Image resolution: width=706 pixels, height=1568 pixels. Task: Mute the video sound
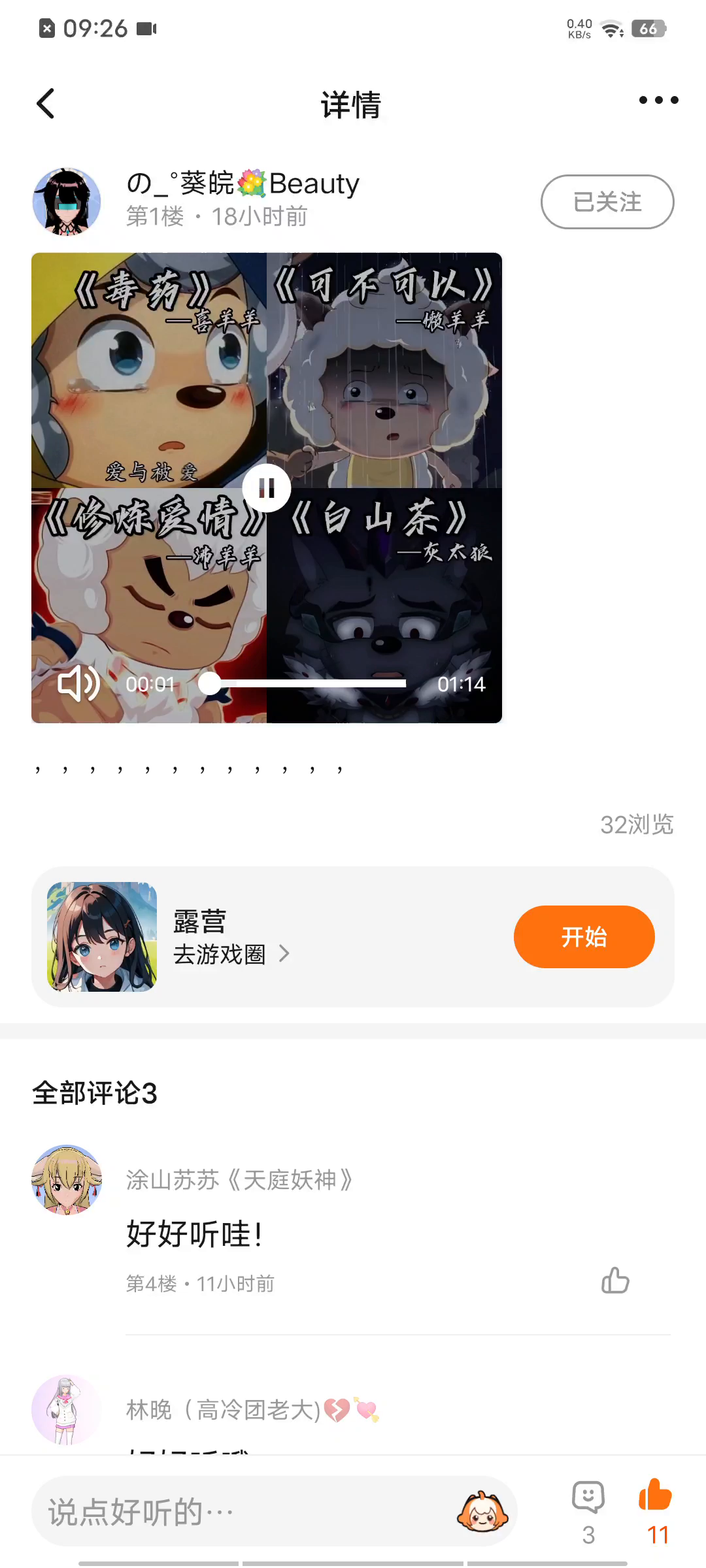click(78, 684)
